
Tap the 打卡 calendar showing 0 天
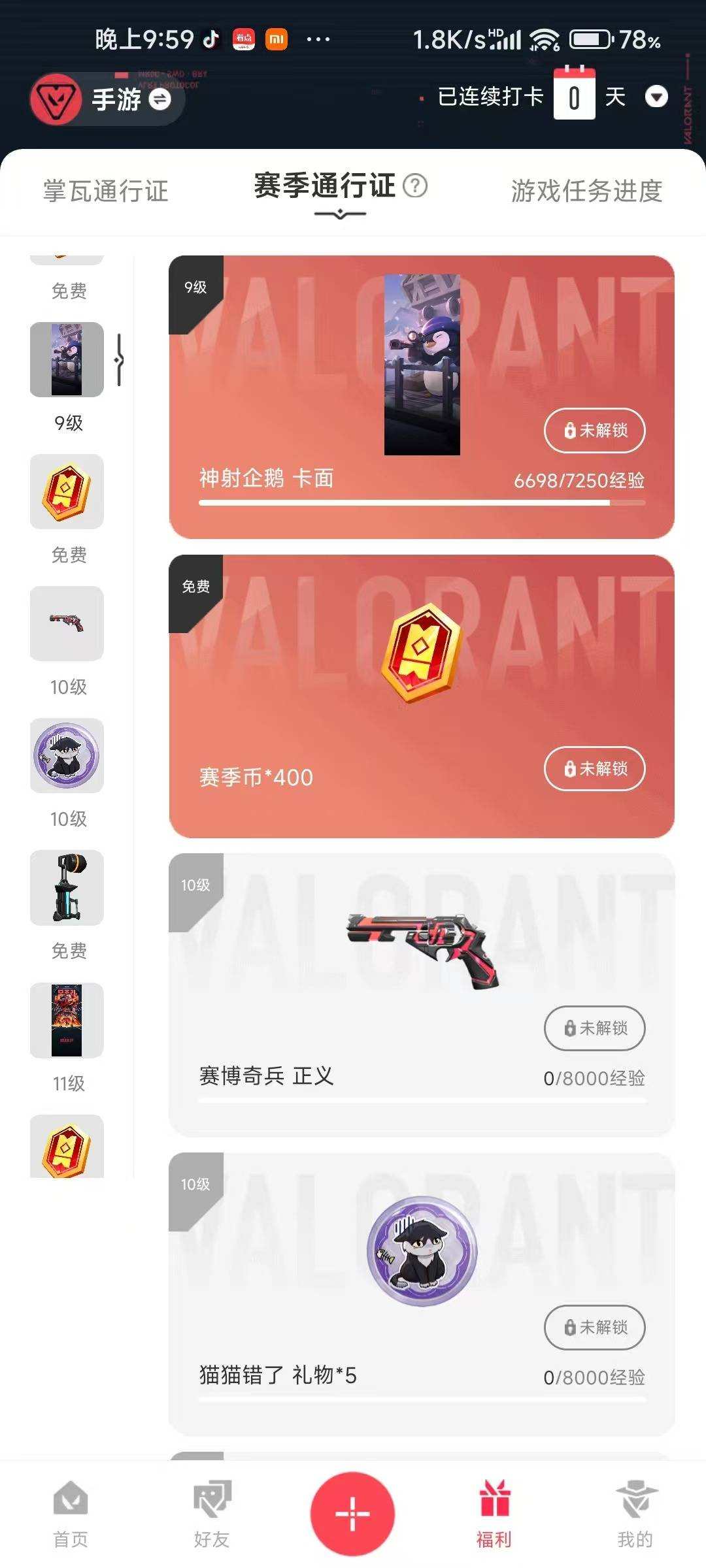click(573, 97)
